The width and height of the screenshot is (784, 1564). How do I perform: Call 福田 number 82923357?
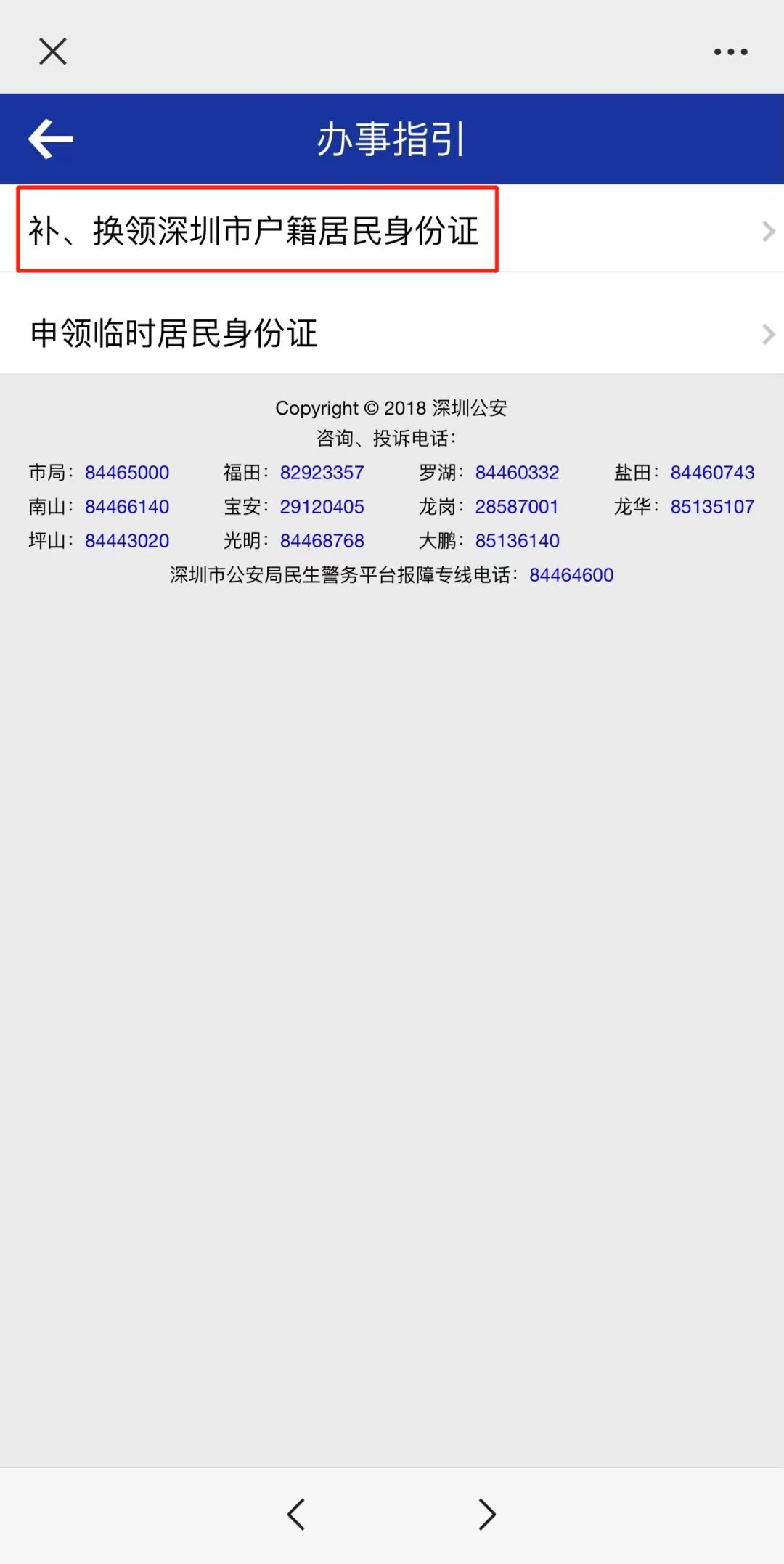click(x=322, y=473)
